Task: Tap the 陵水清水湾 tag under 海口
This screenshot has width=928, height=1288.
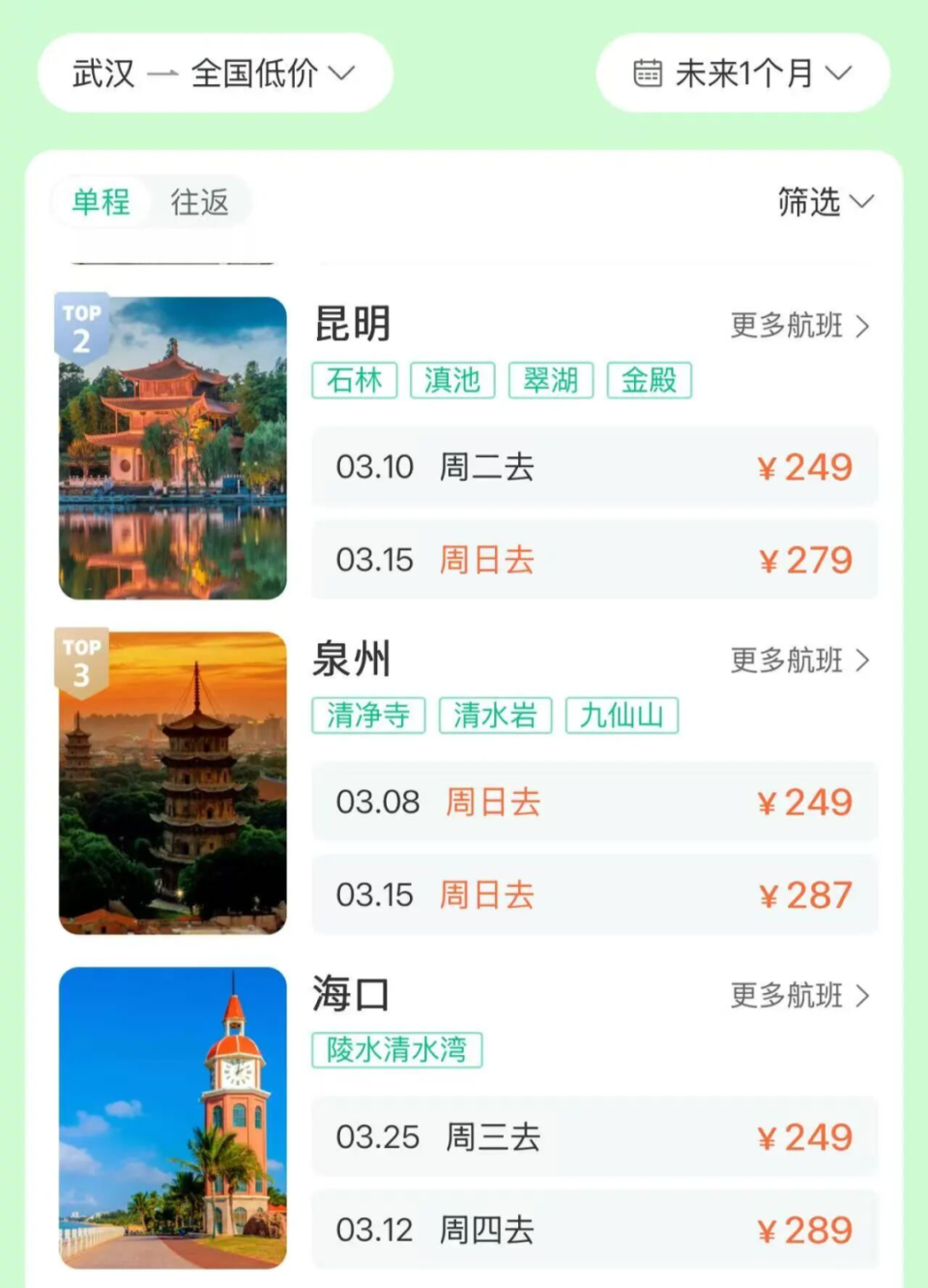Action: coord(398,1050)
